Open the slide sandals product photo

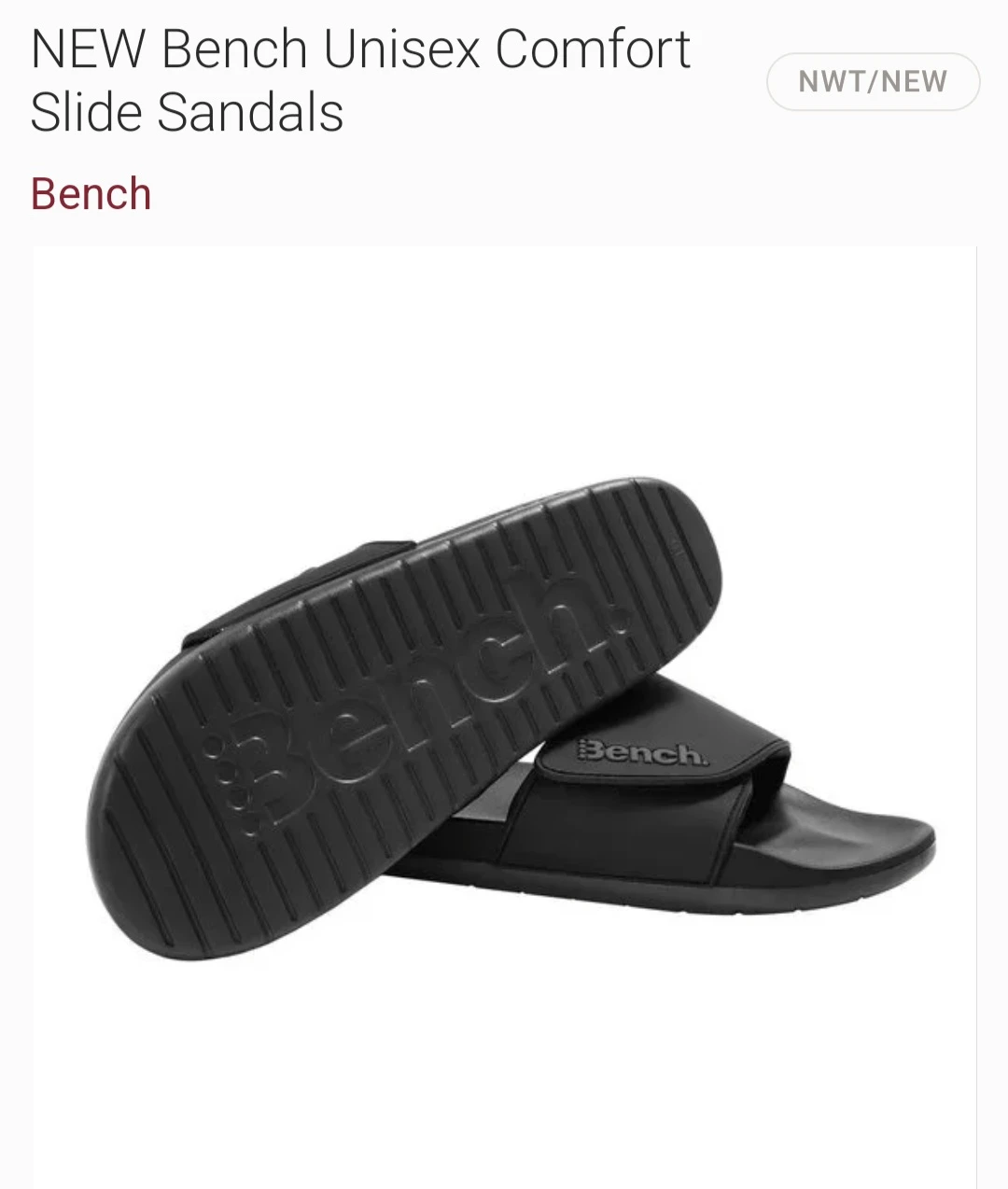(x=504, y=719)
